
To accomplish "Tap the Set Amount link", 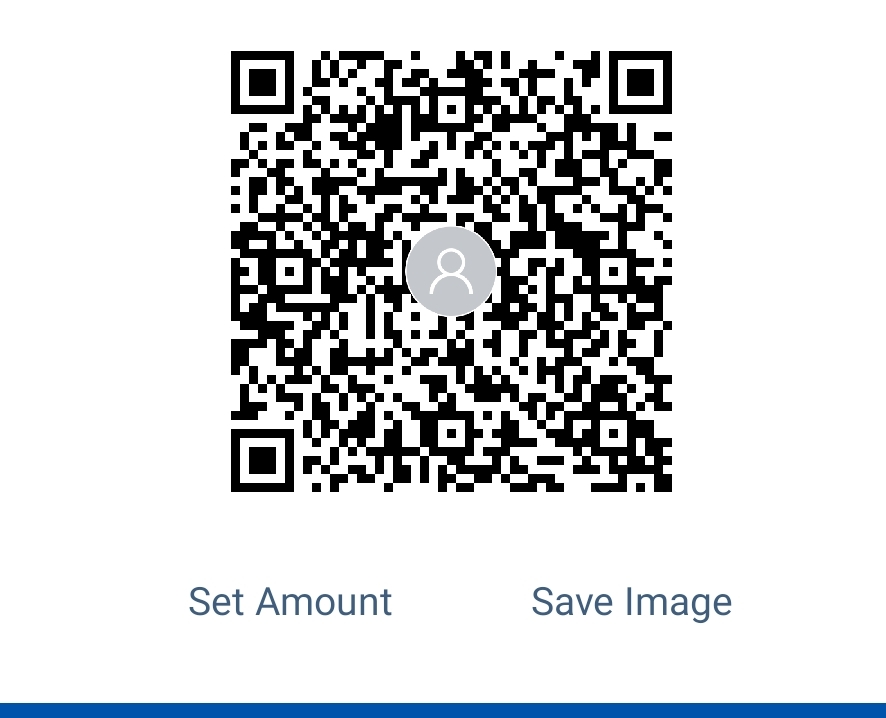I will coord(290,602).
